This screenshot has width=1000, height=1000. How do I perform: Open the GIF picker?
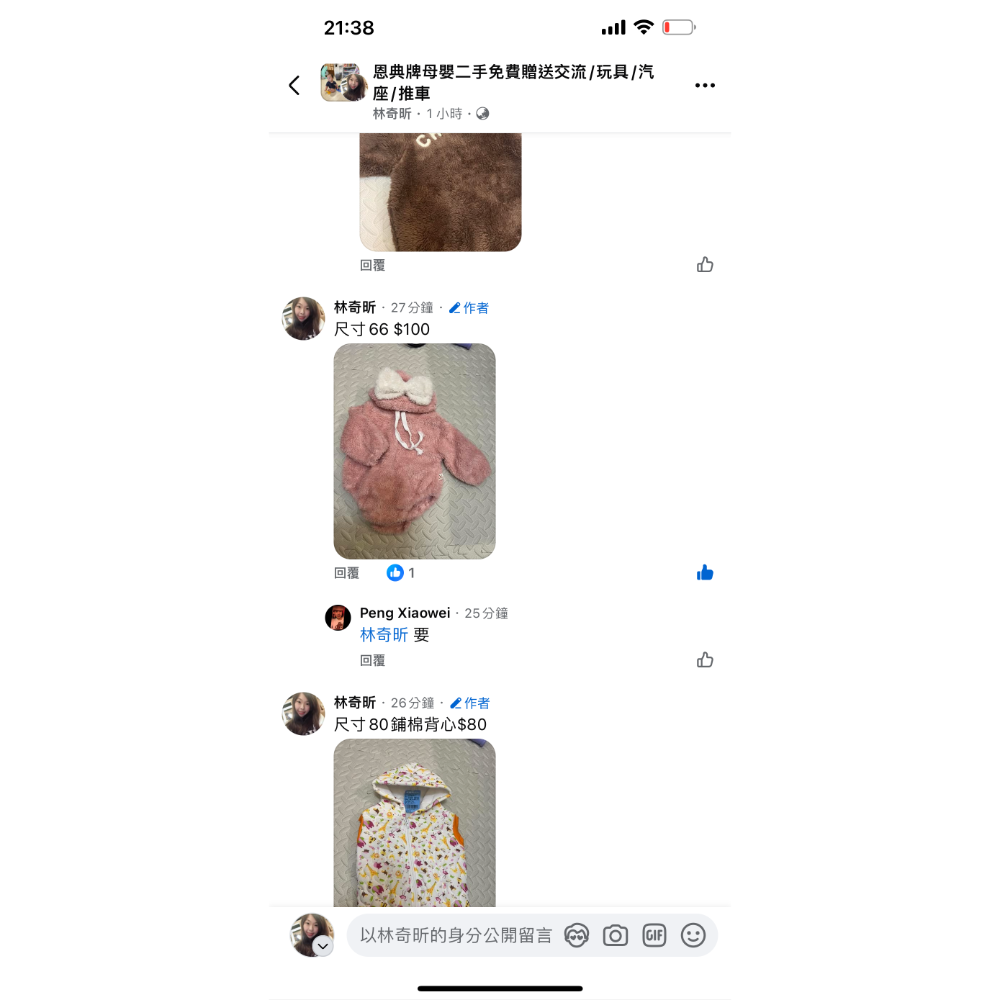tap(654, 936)
